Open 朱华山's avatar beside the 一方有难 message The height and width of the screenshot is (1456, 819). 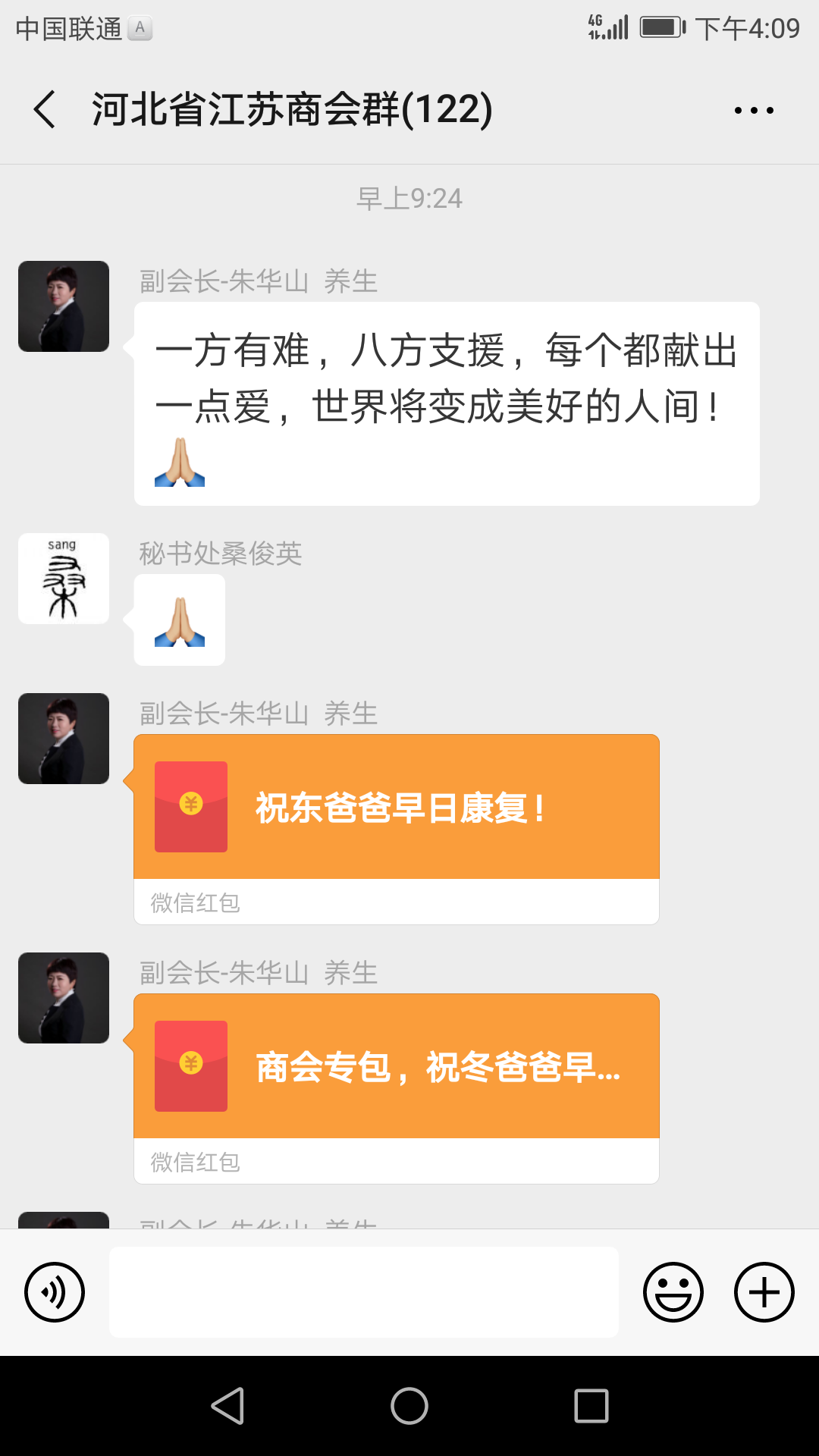(64, 306)
